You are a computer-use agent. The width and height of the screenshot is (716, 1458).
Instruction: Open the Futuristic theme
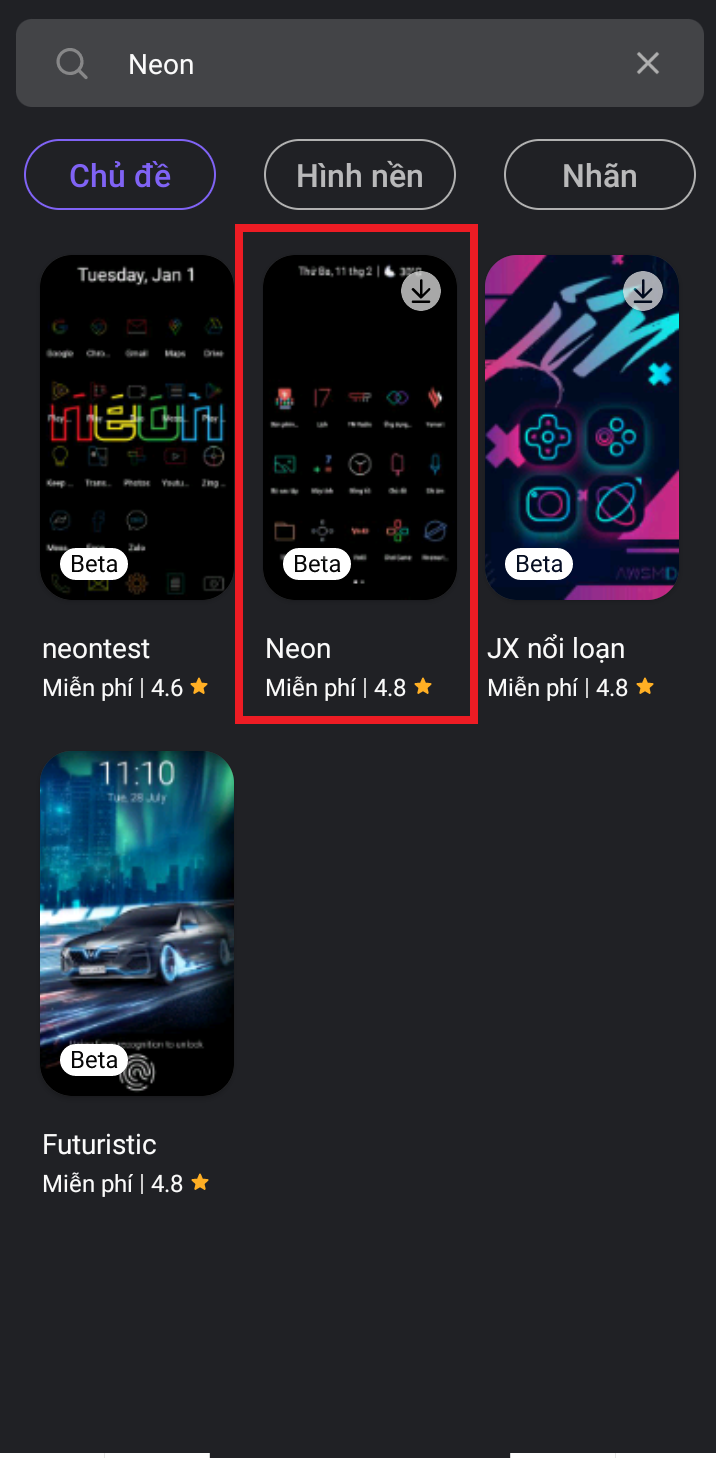(137, 923)
